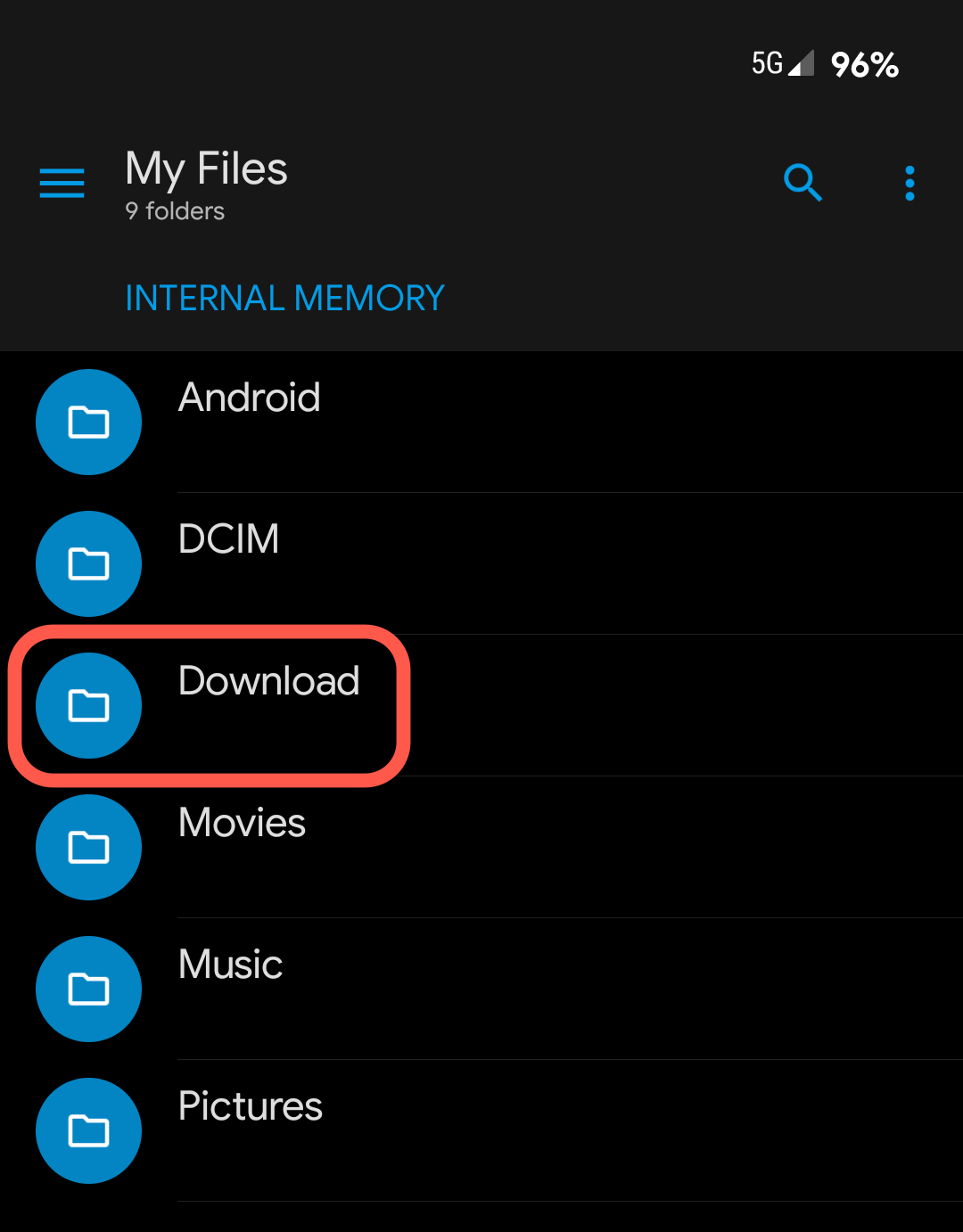This screenshot has height=1232, width=963.
Task: Tap the Pictures folder icon
Action: 88,1130
